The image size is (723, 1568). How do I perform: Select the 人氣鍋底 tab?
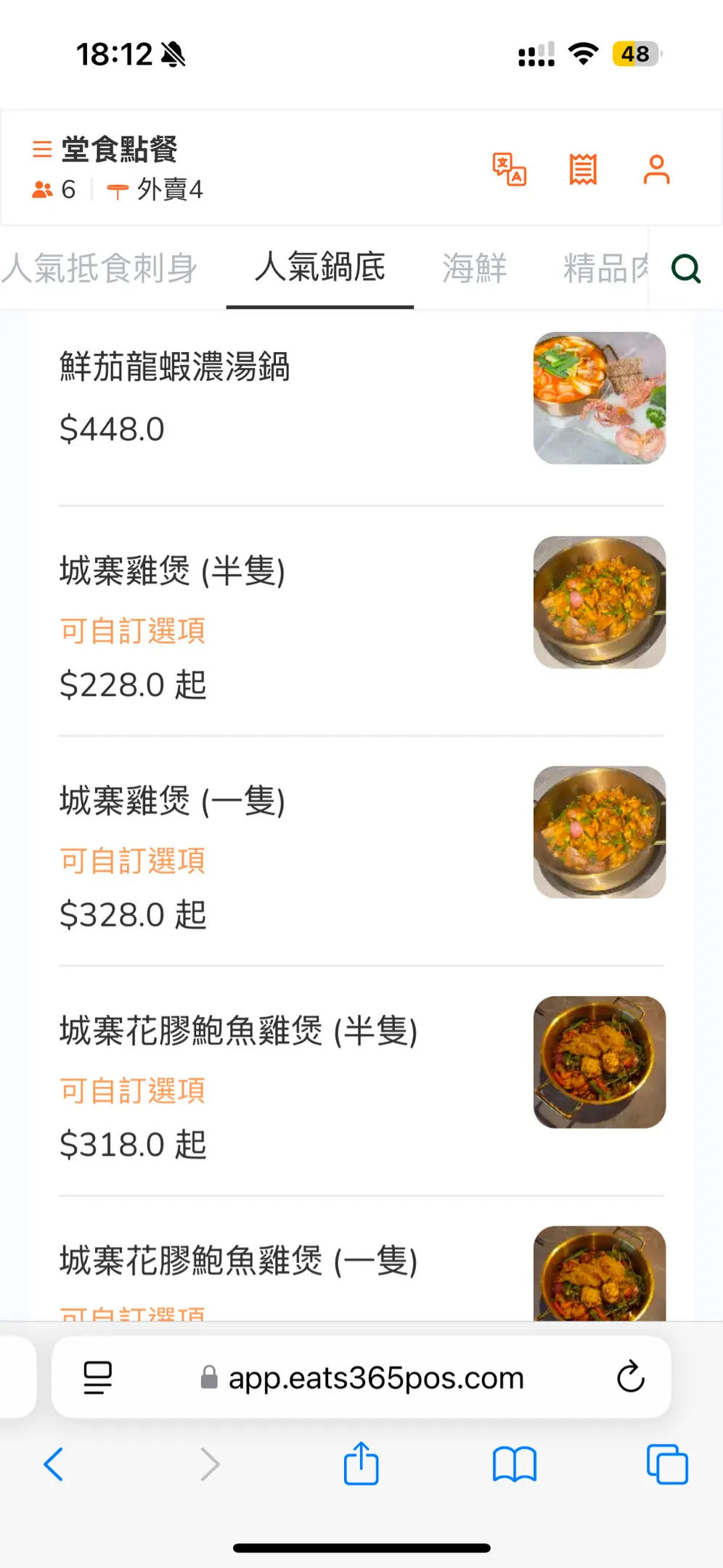pos(320,267)
